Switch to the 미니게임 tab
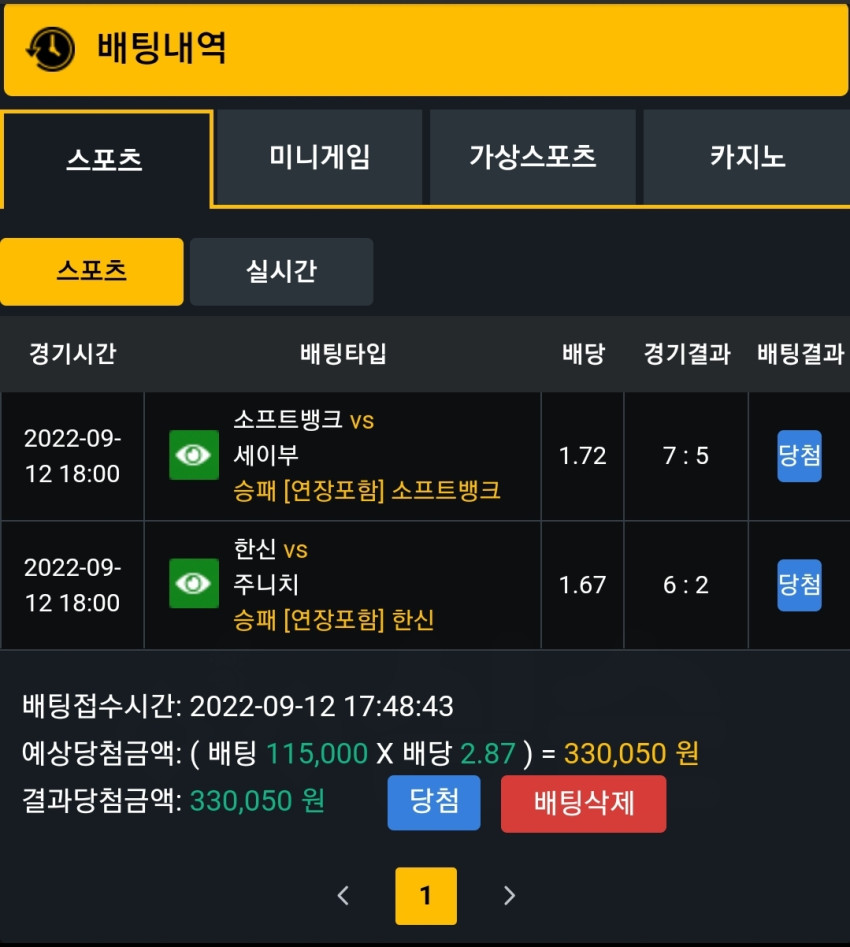850x947 pixels. (319, 157)
